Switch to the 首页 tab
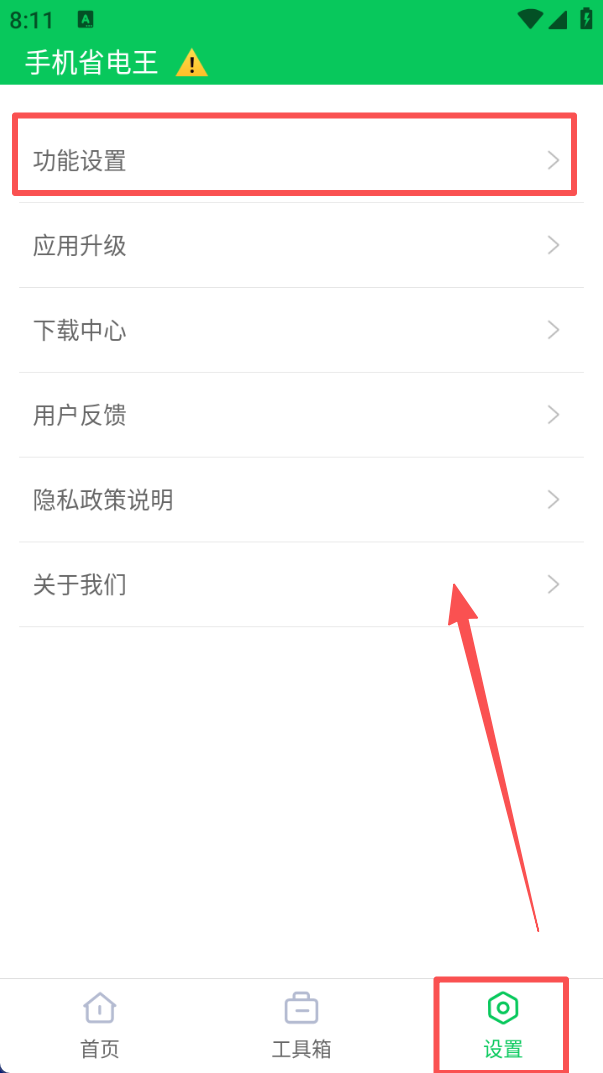This screenshot has width=603, height=1073. (100, 1025)
